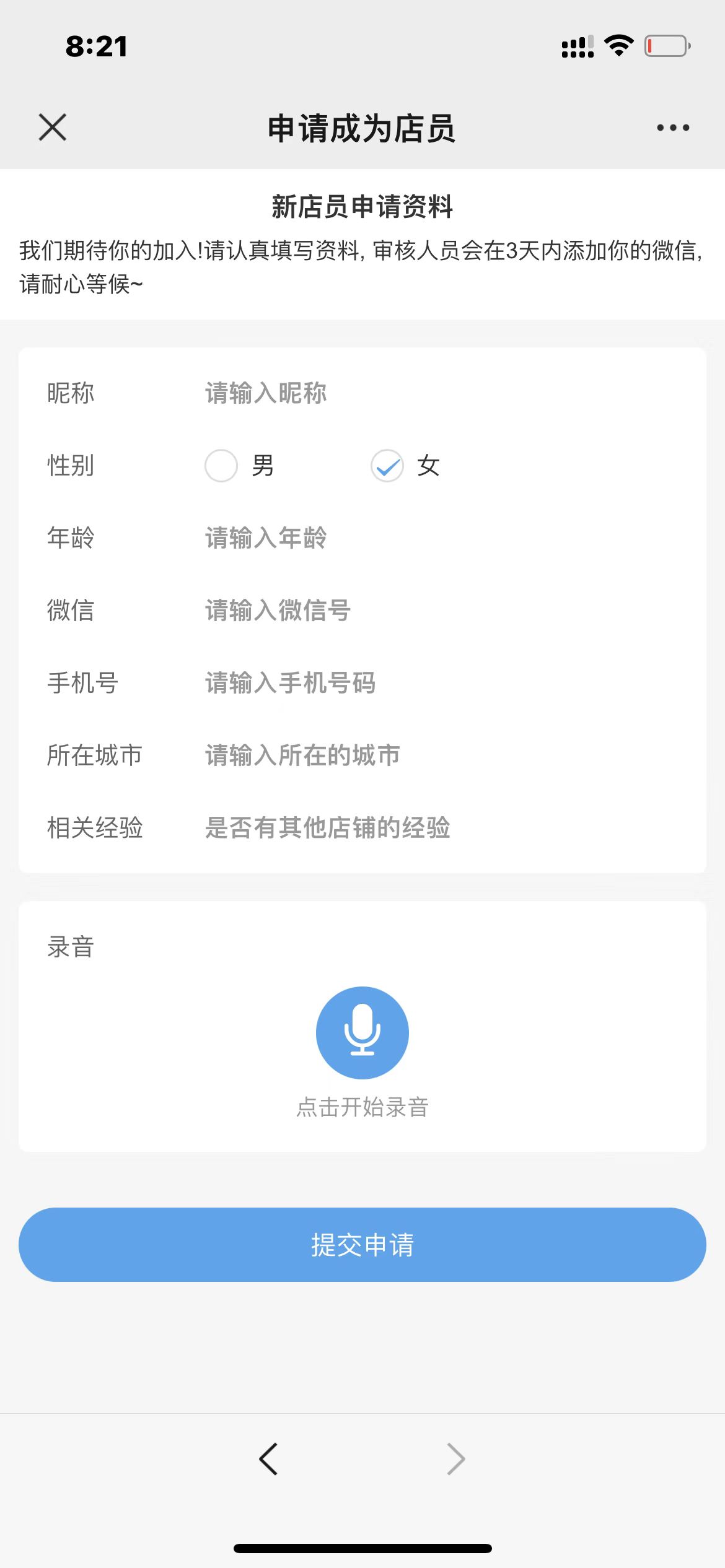Open the three-dot more options menu
The width and height of the screenshot is (725, 1568).
click(672, 128)
